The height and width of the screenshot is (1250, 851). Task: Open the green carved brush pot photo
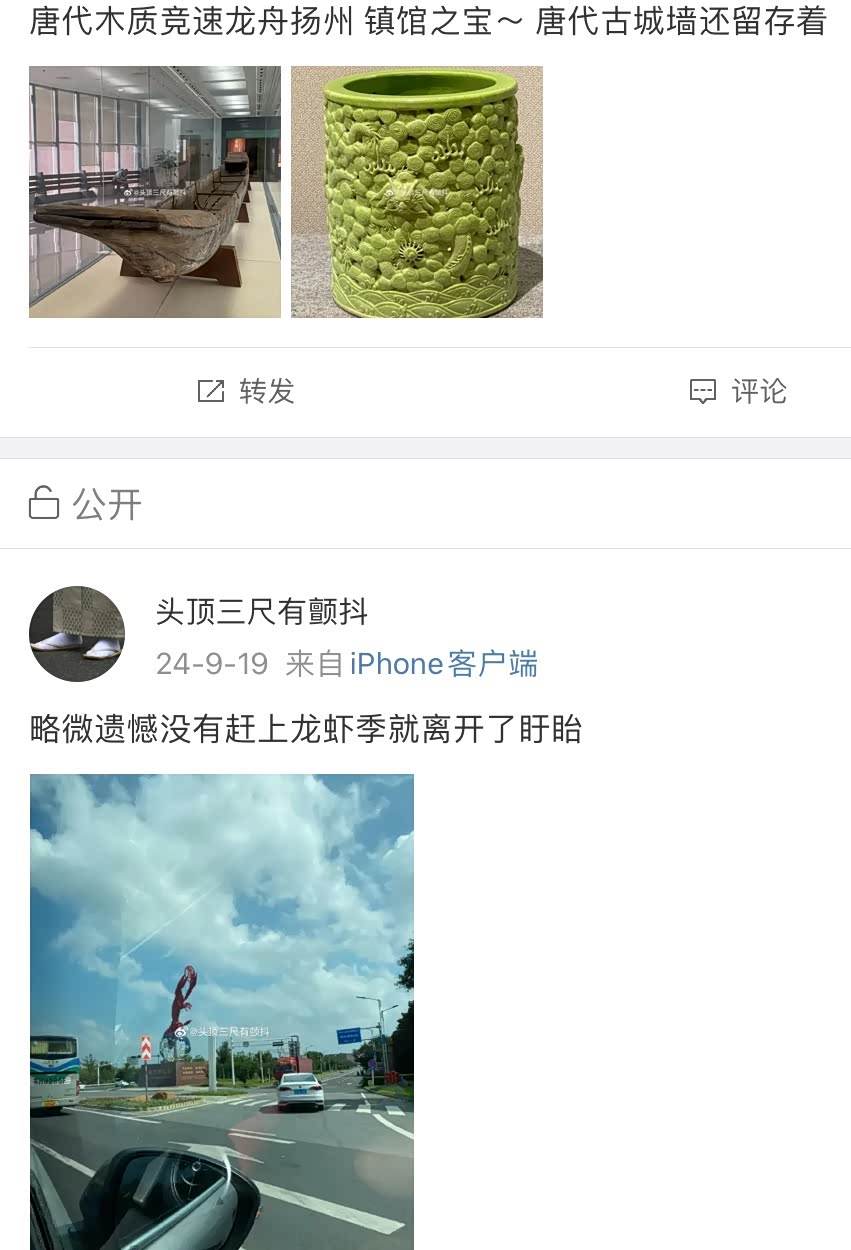(417, 192)
